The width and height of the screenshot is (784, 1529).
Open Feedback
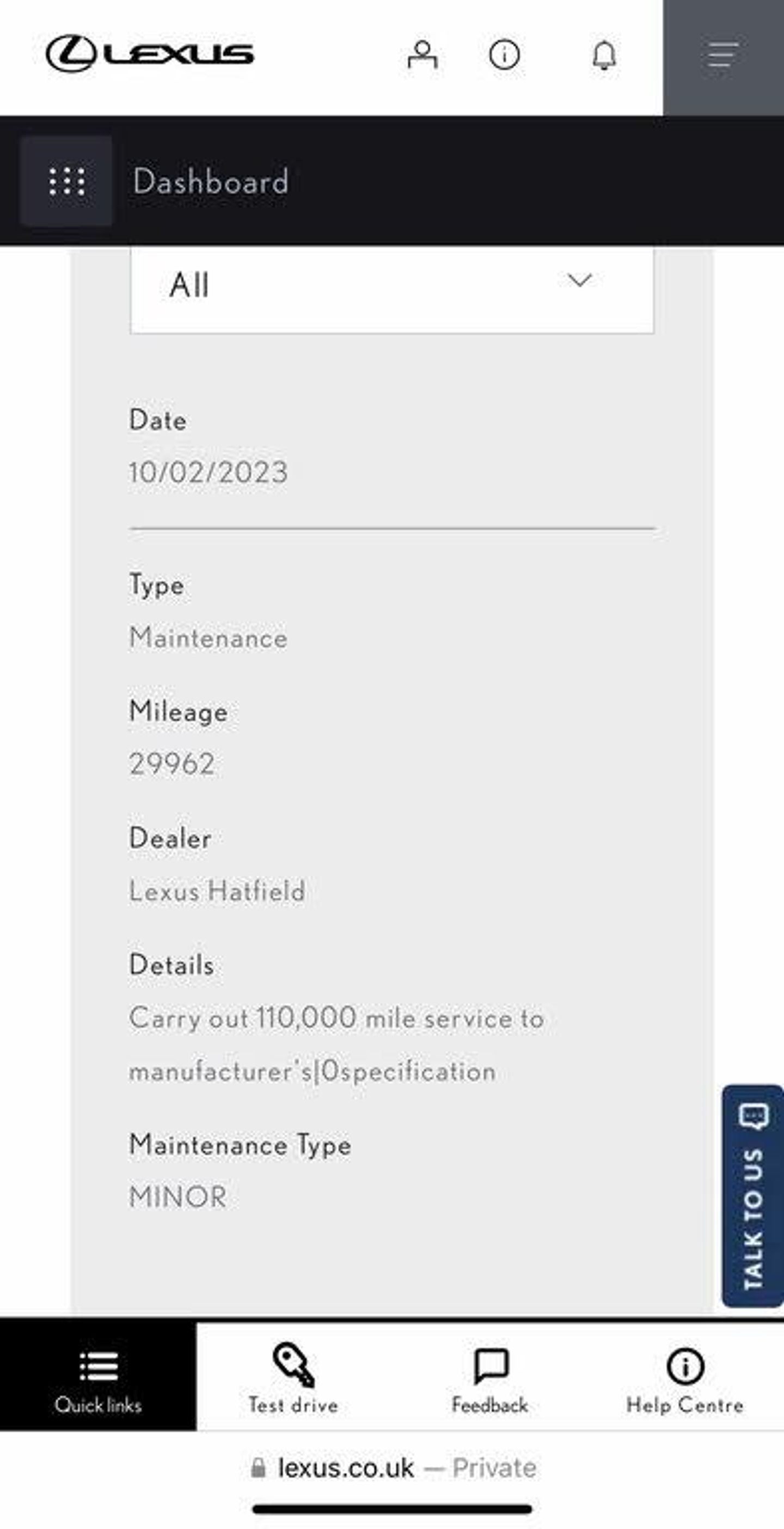click(490, 1381)
